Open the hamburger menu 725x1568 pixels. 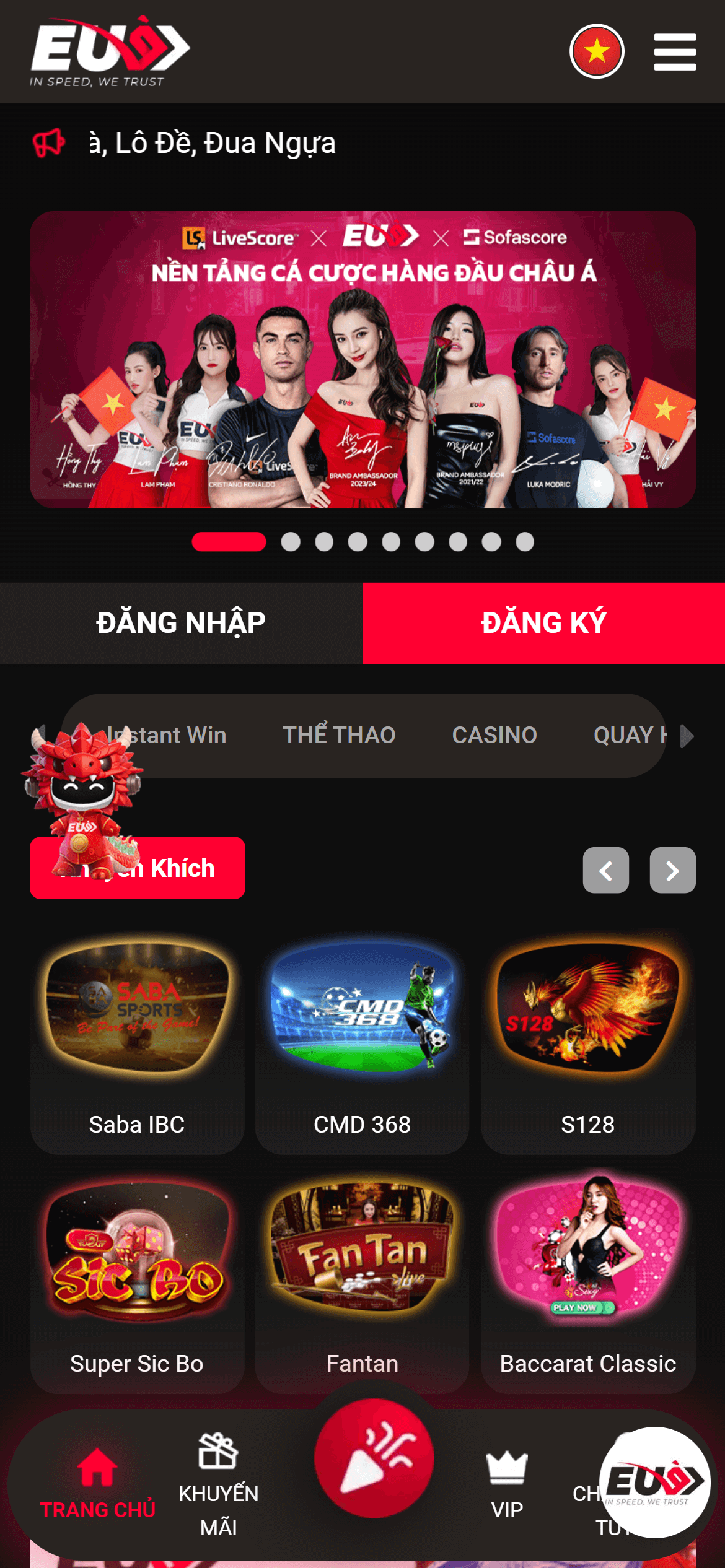[x=675, y=52]
